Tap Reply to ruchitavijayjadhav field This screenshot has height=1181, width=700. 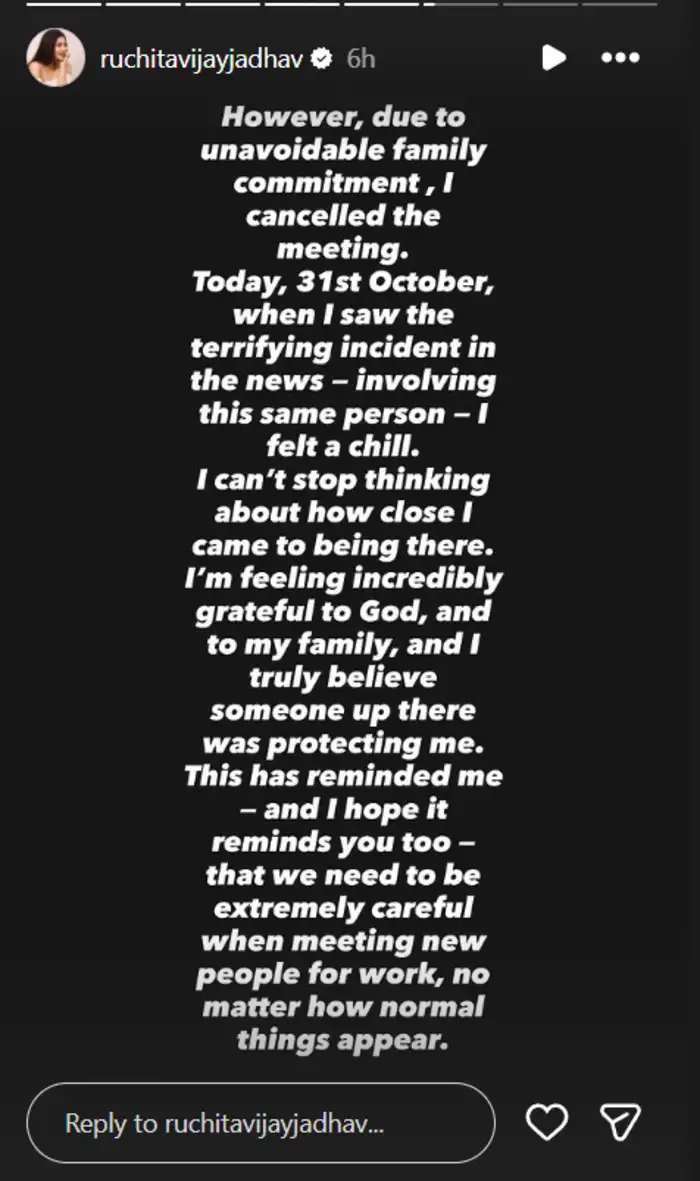tap(260, 1122)
